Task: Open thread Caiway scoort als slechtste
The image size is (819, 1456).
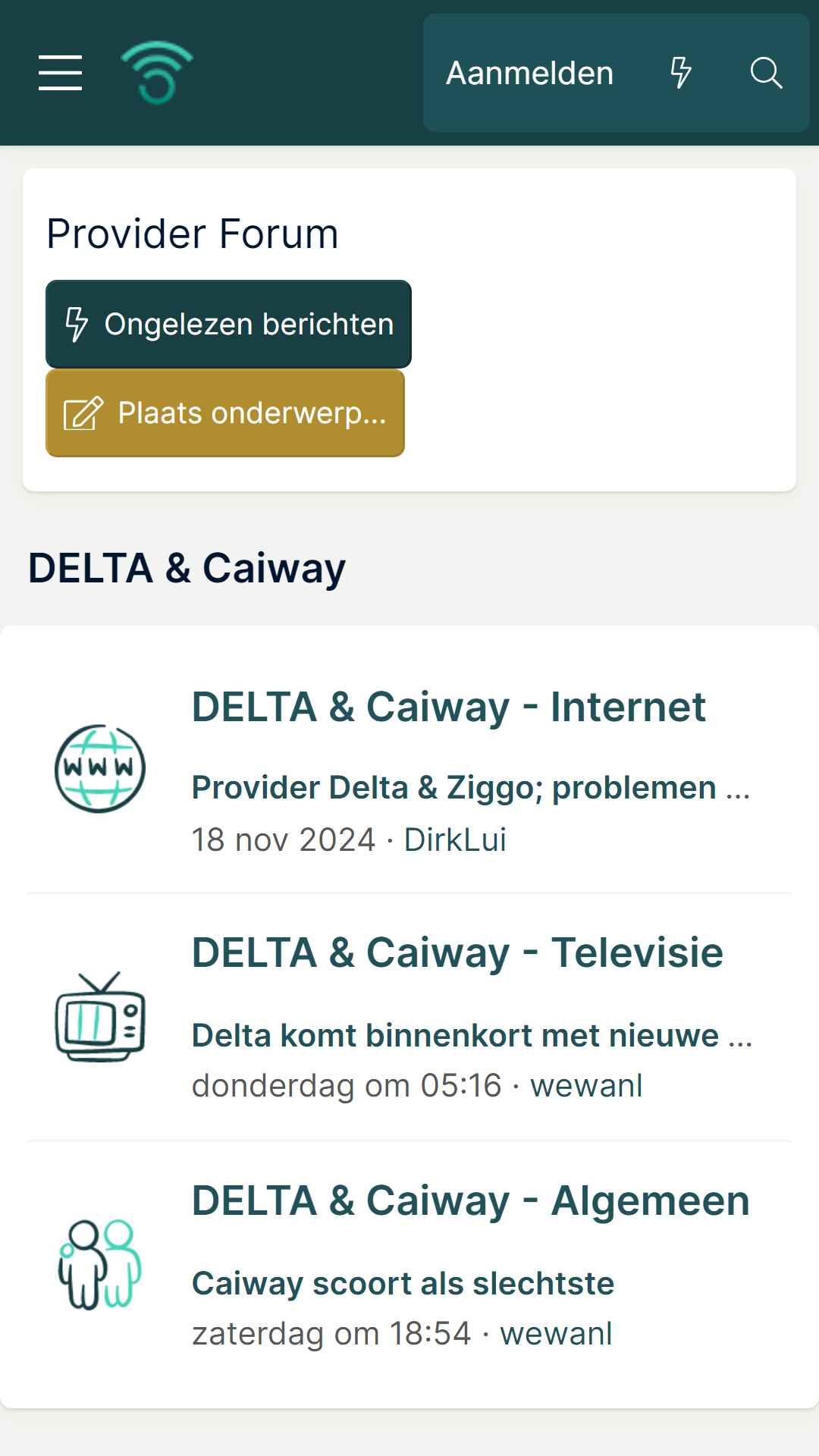Action: click(403, 1283)
